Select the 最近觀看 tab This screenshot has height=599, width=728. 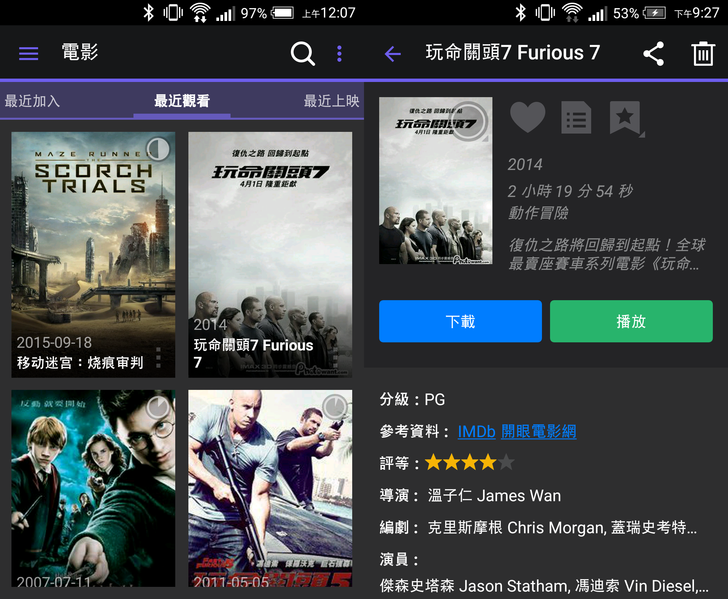[x=181, y=101]
